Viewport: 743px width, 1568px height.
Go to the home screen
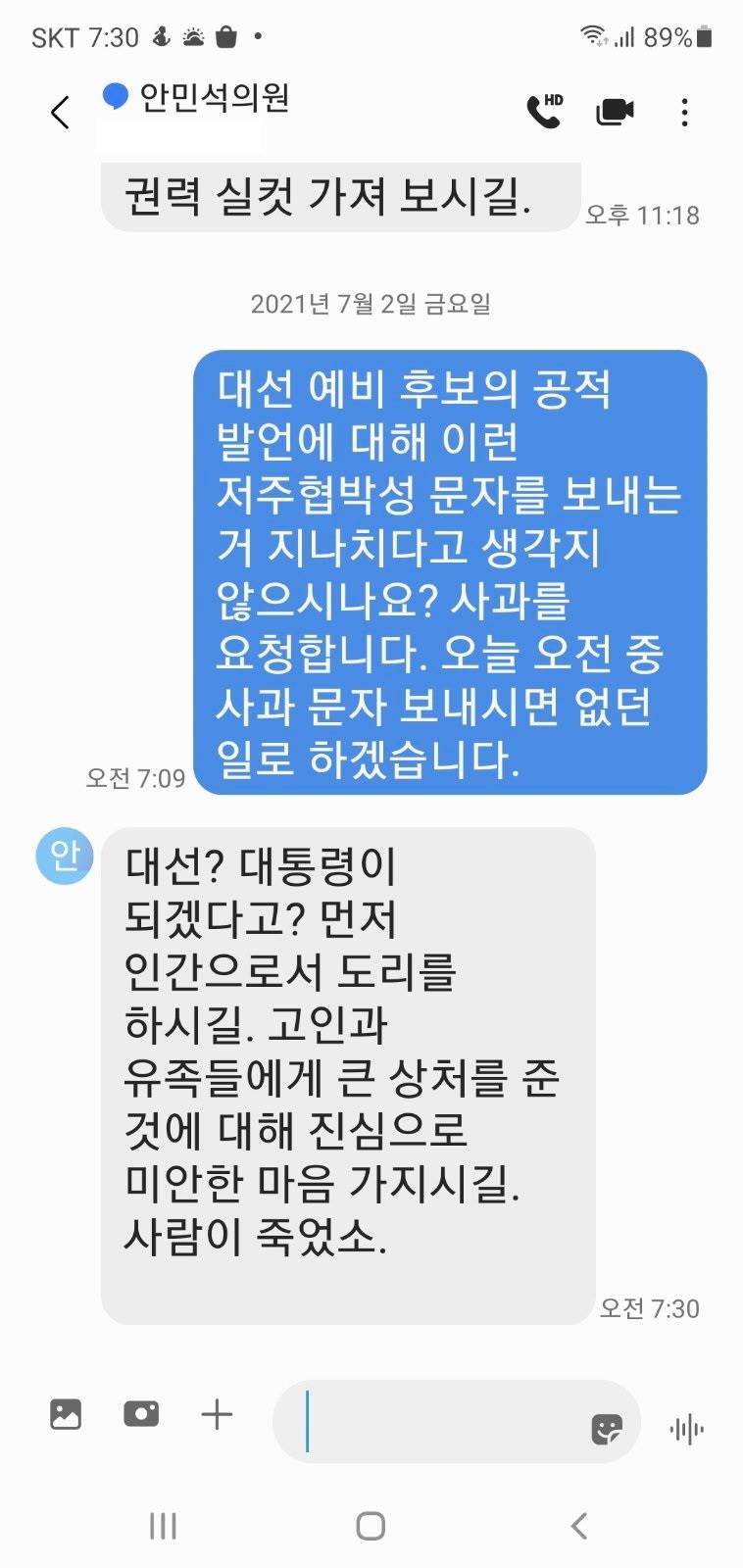click(x=371, y=1526)
